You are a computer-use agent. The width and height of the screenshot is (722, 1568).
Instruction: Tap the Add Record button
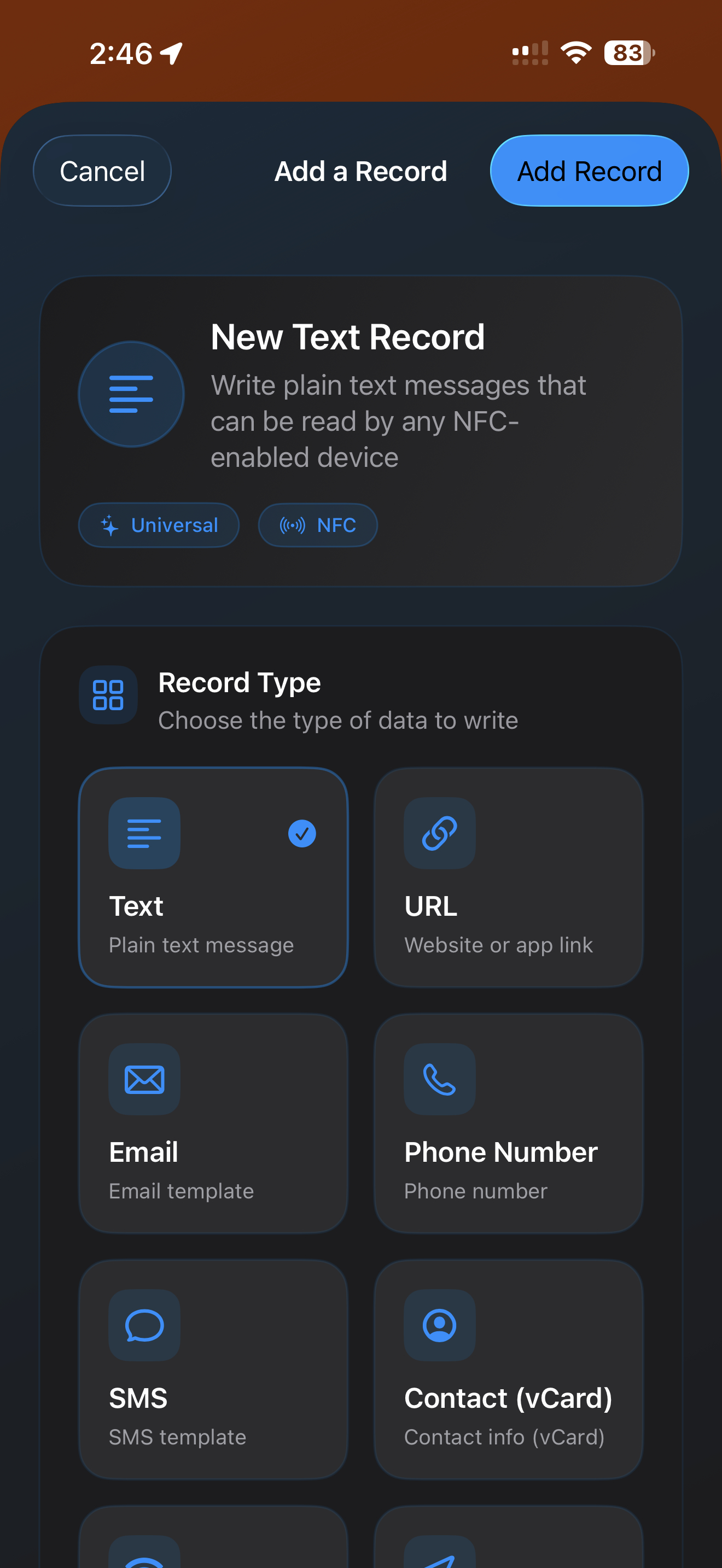click(x=589, y=171)
